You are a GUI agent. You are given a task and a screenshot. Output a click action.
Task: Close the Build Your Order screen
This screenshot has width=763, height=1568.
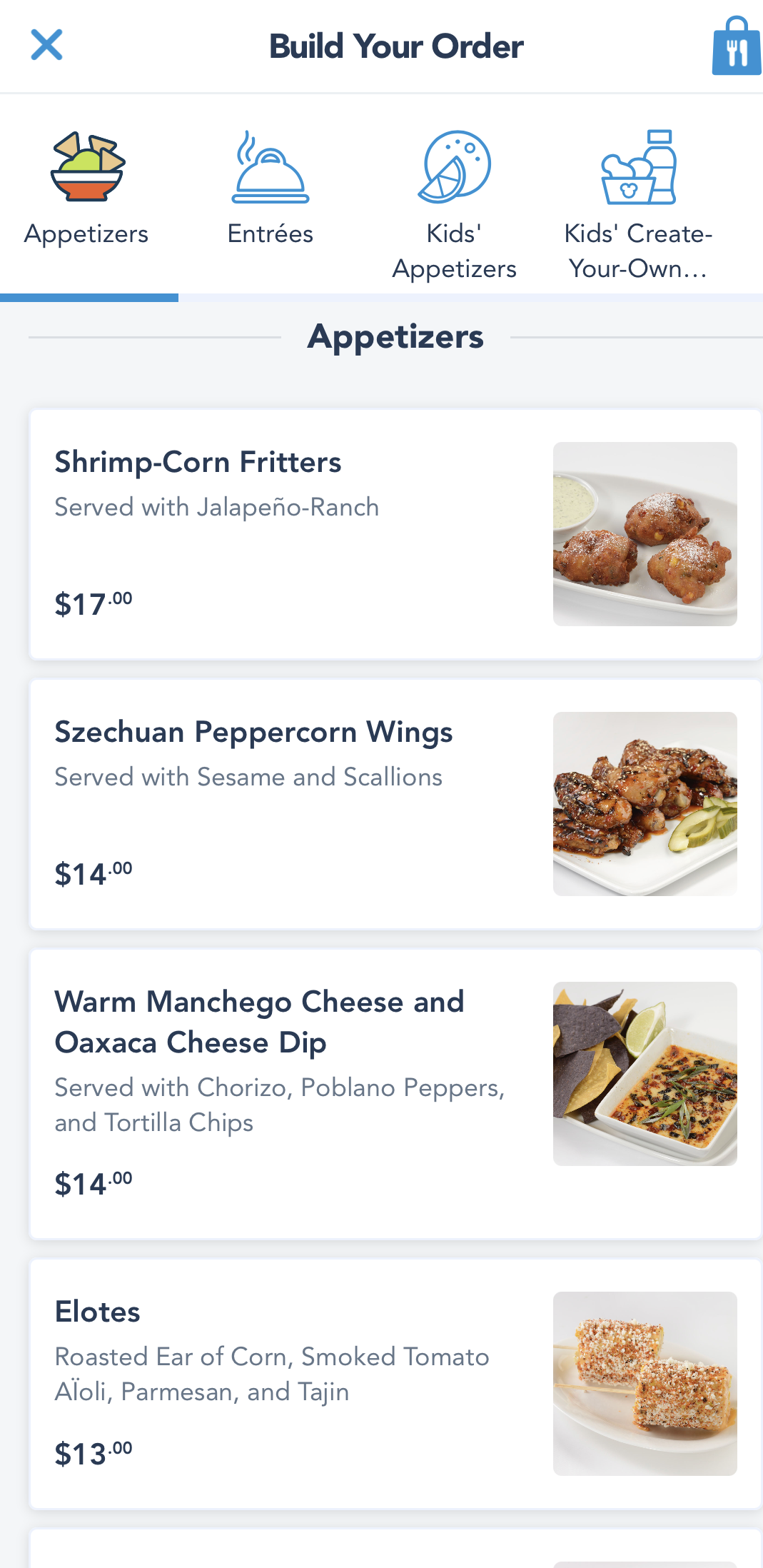click(46, 45)
